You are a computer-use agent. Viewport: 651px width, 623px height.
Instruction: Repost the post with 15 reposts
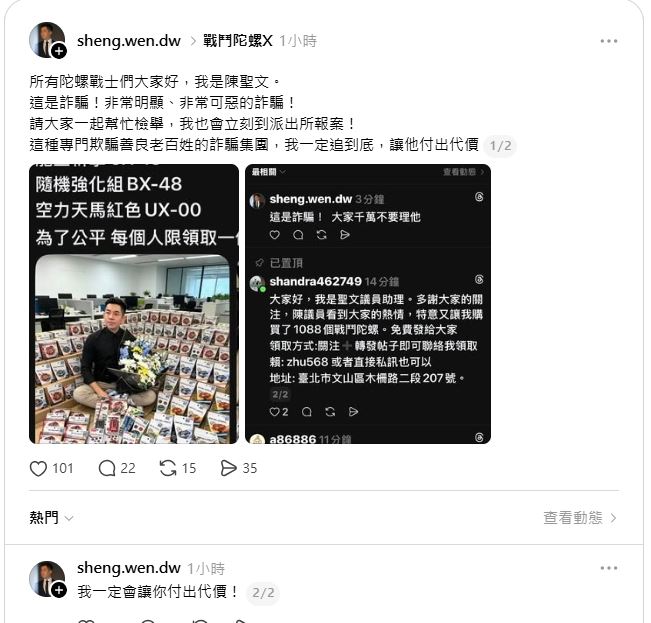point(168,468)
